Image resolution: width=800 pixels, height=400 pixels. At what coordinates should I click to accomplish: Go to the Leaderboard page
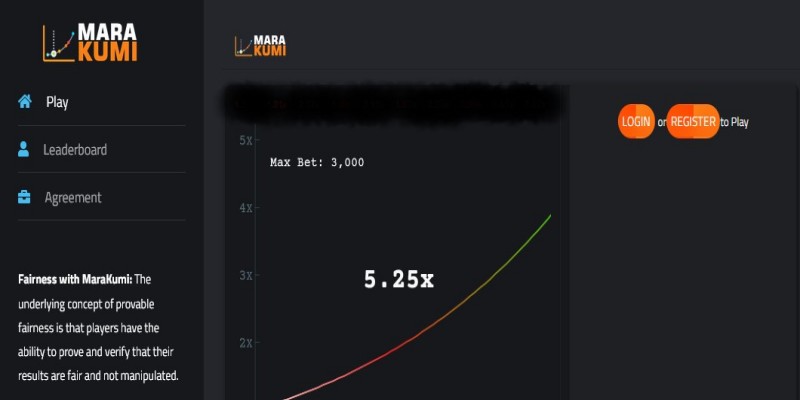click(74, 150)
